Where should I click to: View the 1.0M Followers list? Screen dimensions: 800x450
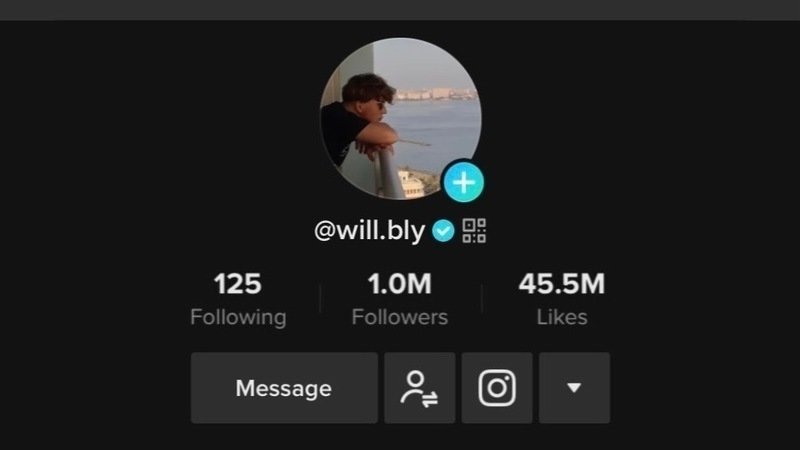click(x=400, y=300)
